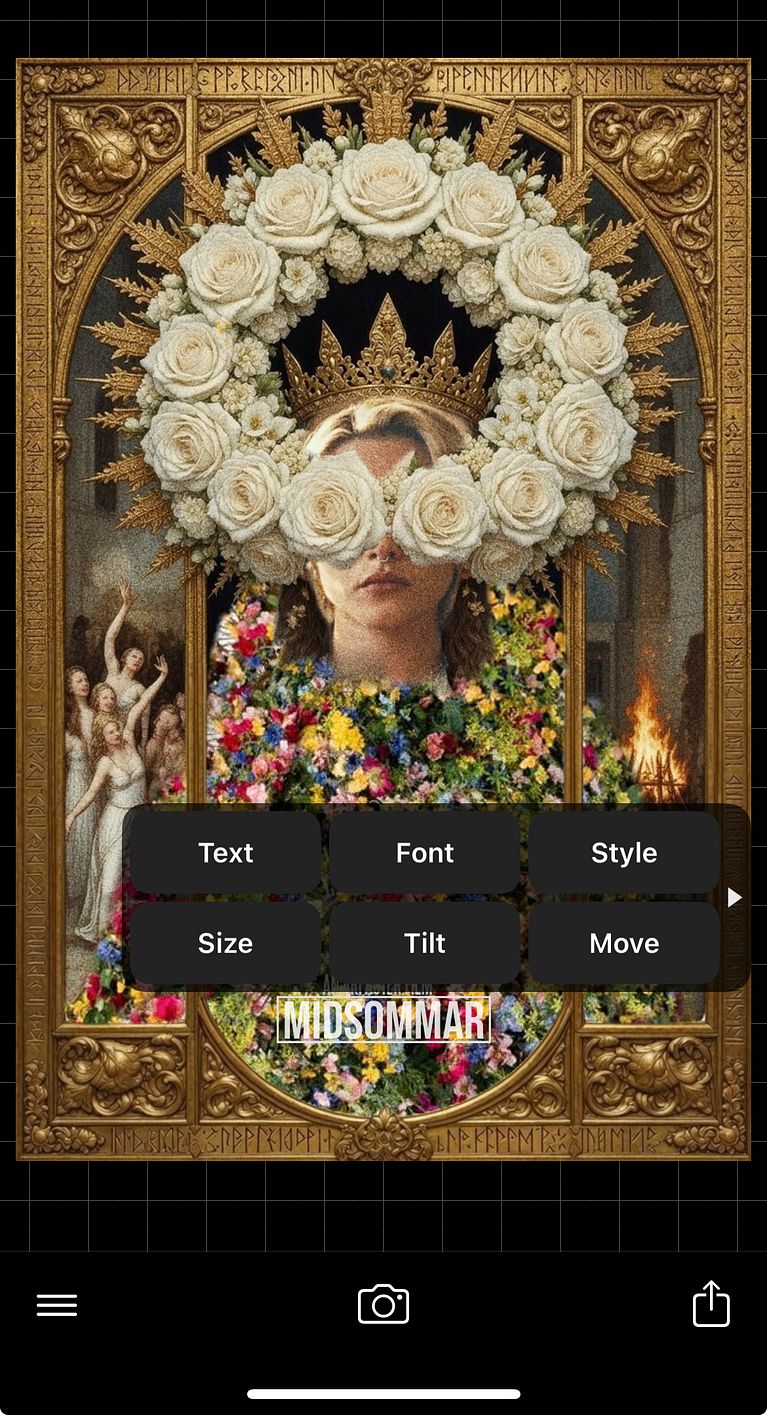Image resolution: width=767 pixels, height=1415 pixels.
Task: Open the Style settings
Action: [x=624, y=853]
